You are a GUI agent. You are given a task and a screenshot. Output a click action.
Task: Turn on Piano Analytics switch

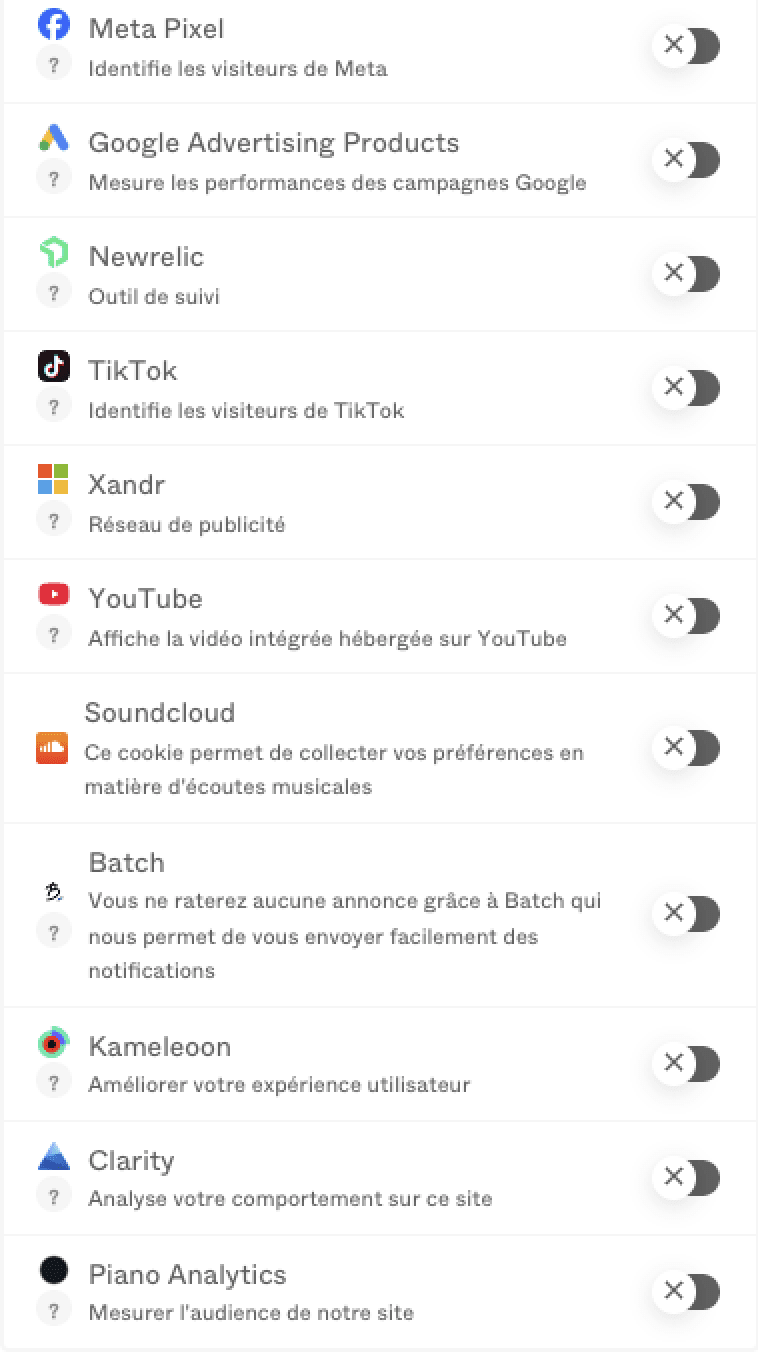pos(687,1291)
